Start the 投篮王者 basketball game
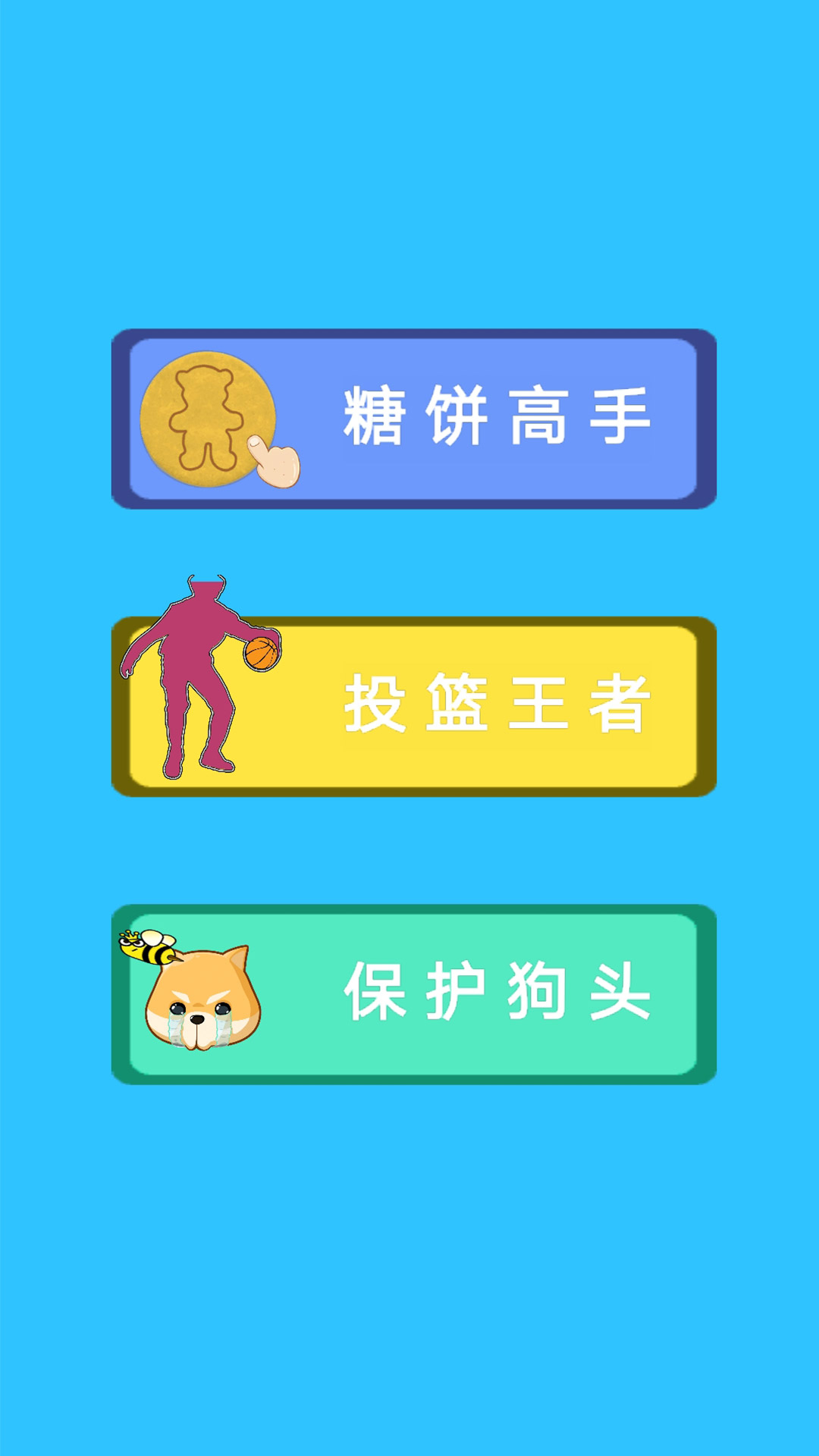 point(413,707)
